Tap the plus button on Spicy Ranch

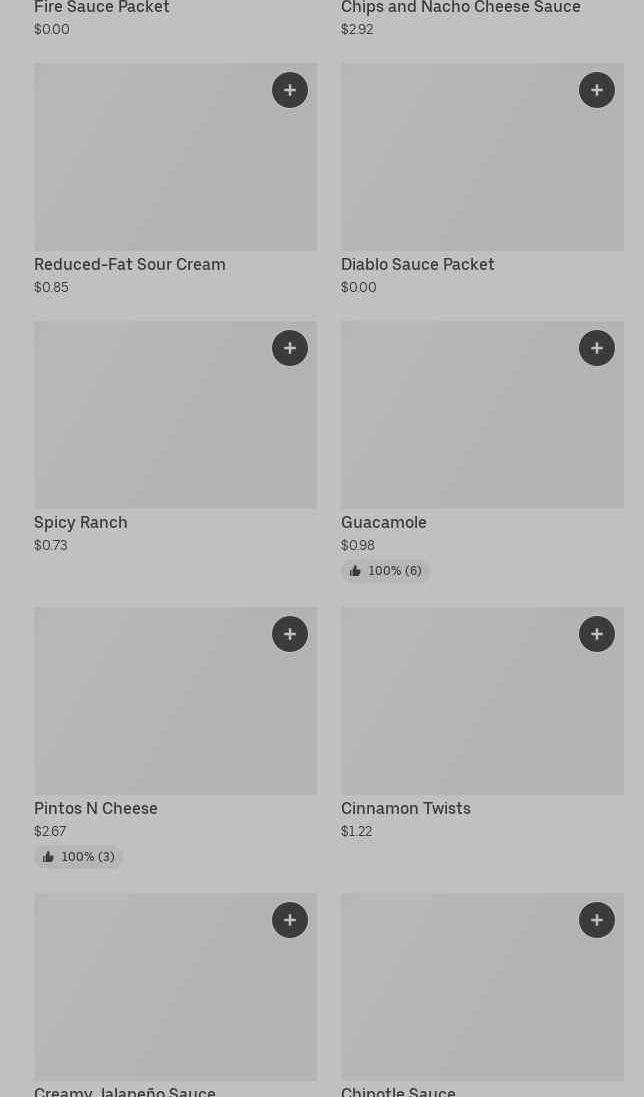point(289,348)
